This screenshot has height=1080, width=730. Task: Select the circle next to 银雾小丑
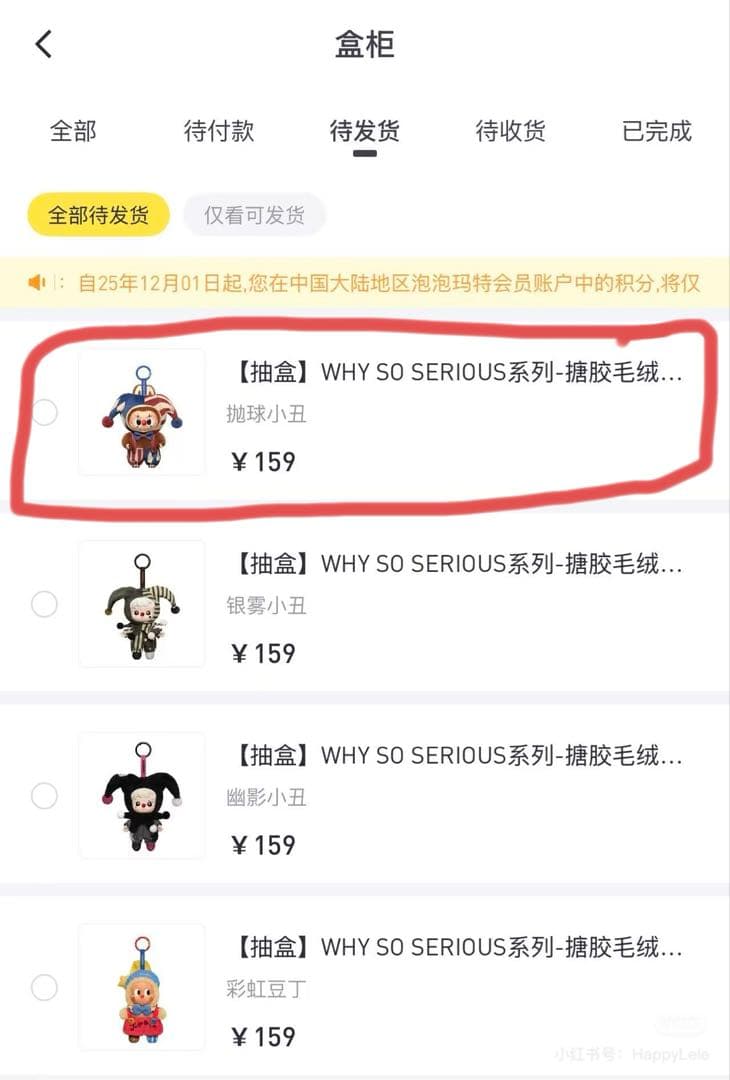point(42,605)
